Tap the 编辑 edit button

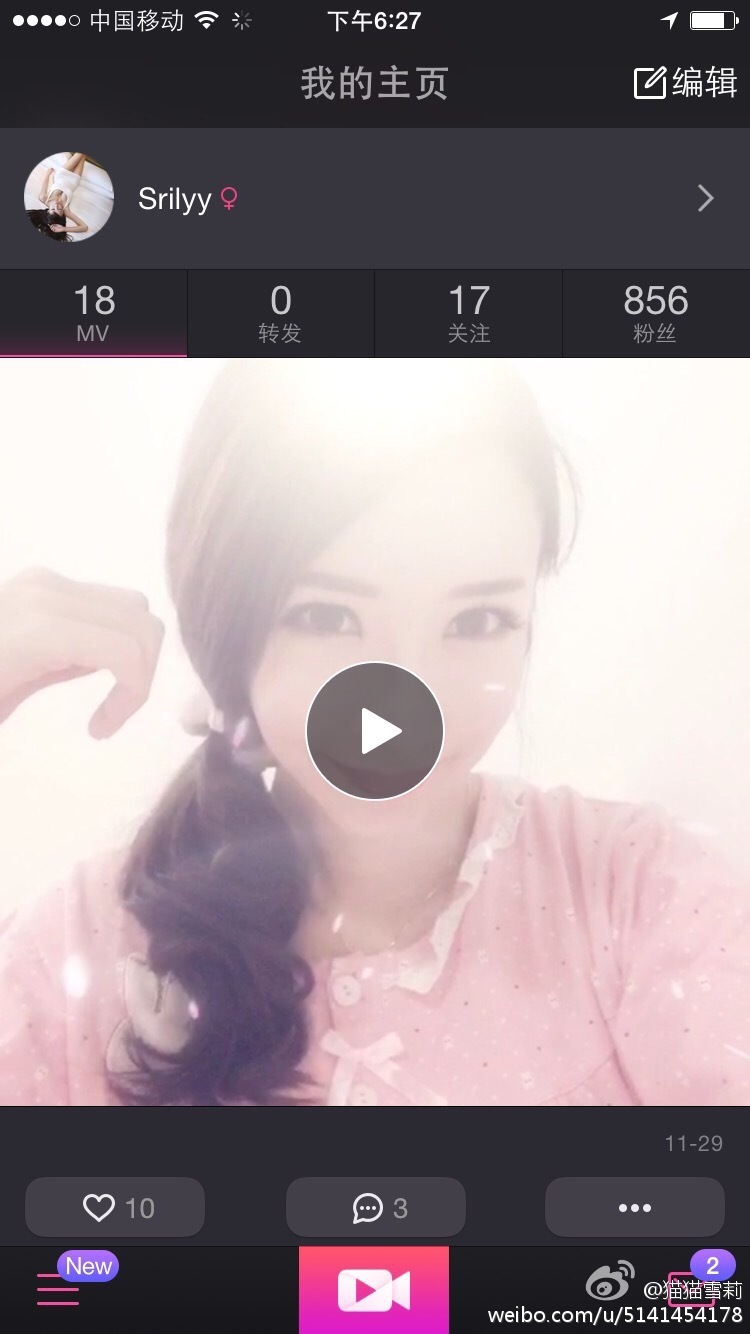[686, 83]
